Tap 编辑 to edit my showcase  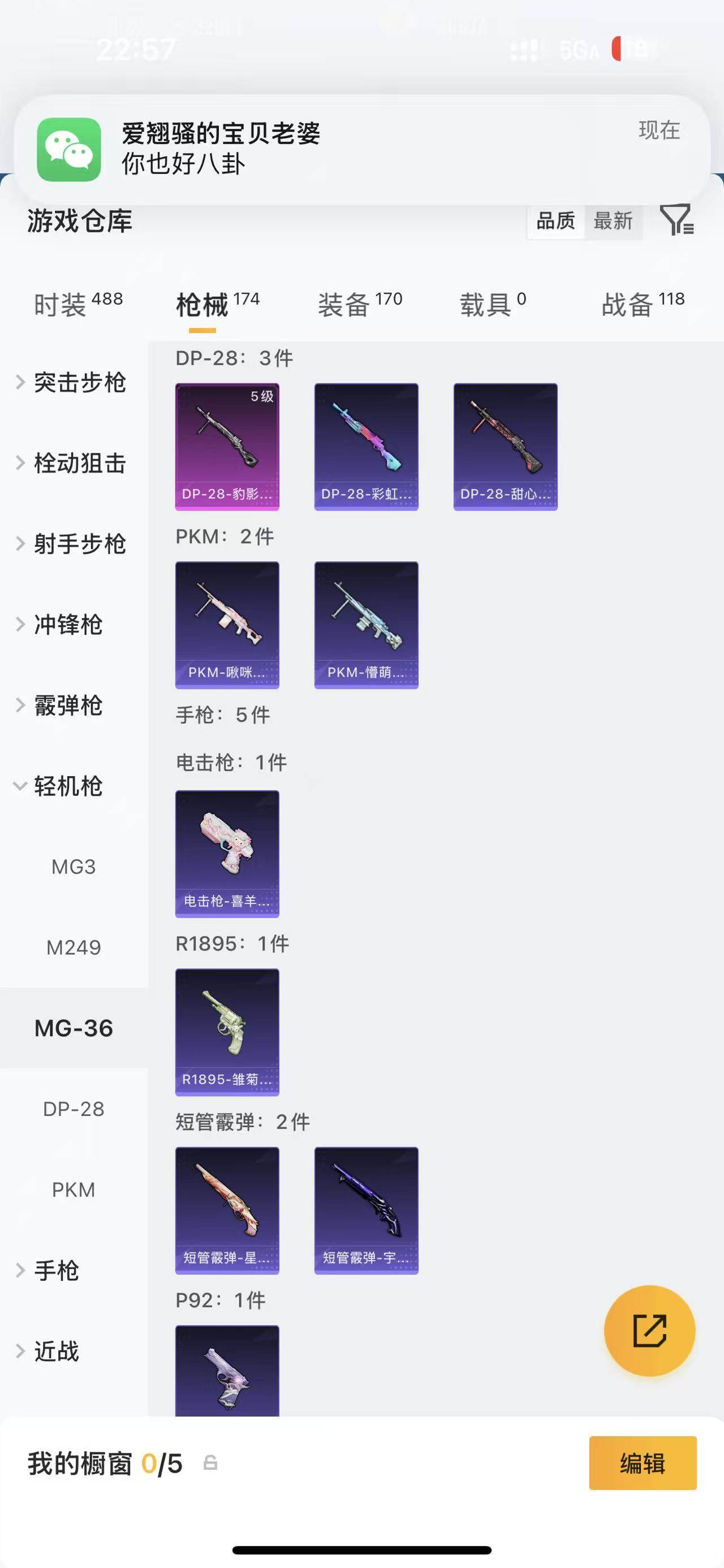click(643, 1463)
